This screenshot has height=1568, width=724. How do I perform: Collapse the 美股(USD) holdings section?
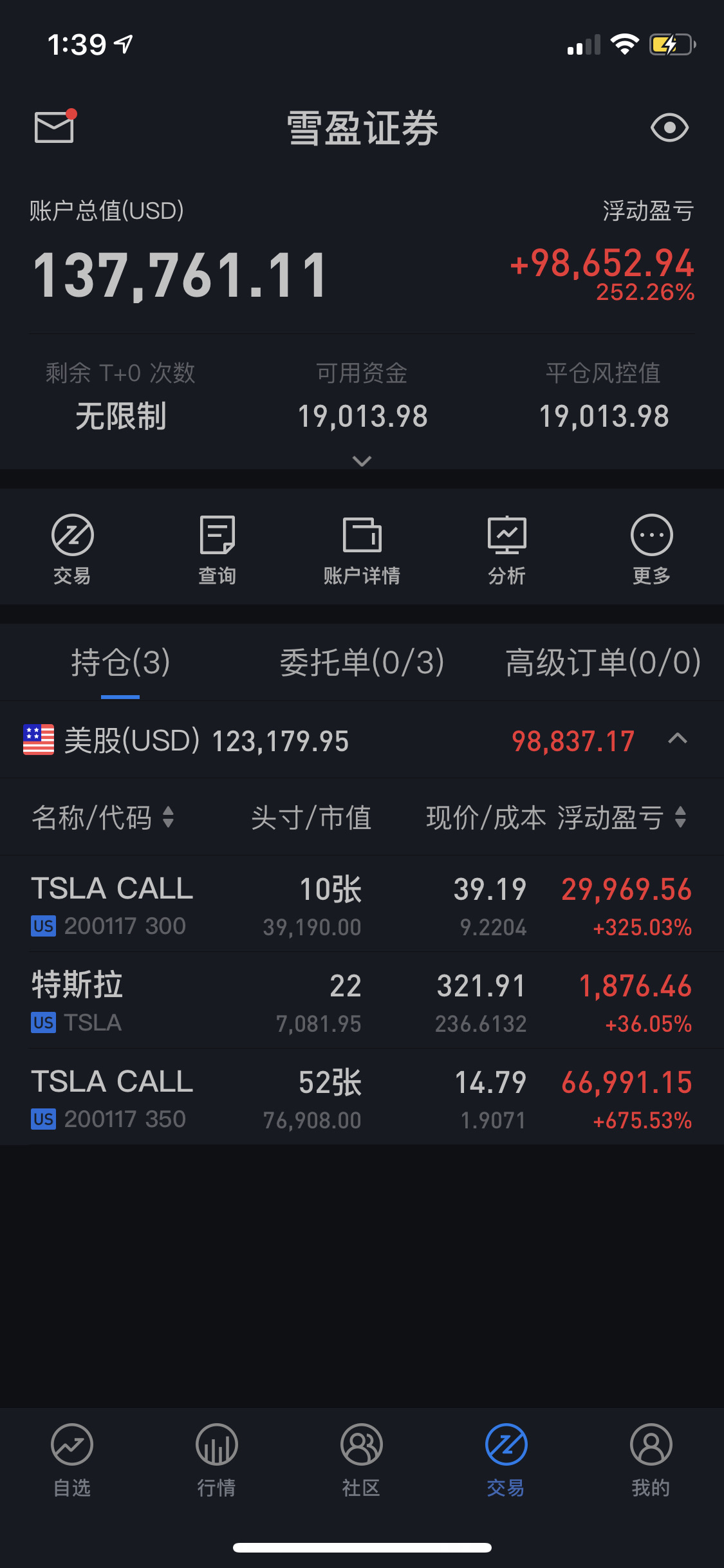tap(678, 739)
